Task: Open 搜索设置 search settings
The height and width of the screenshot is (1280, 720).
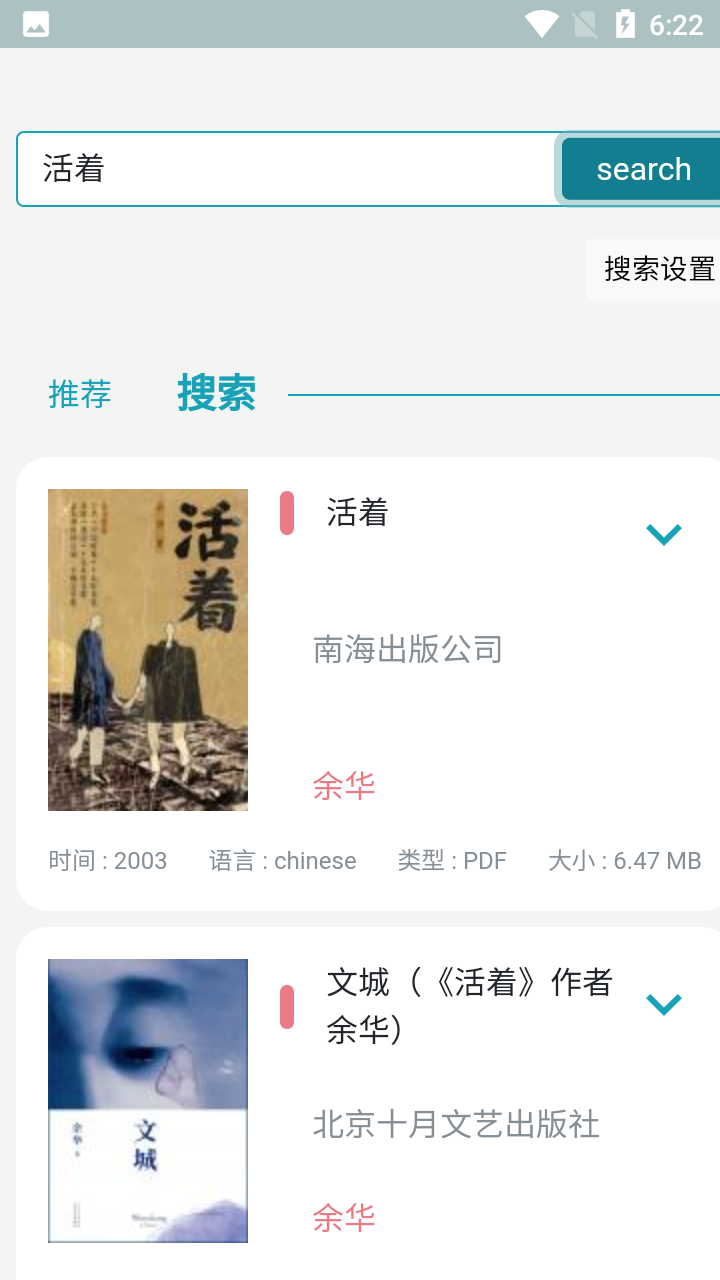Action: click(658, 269)
